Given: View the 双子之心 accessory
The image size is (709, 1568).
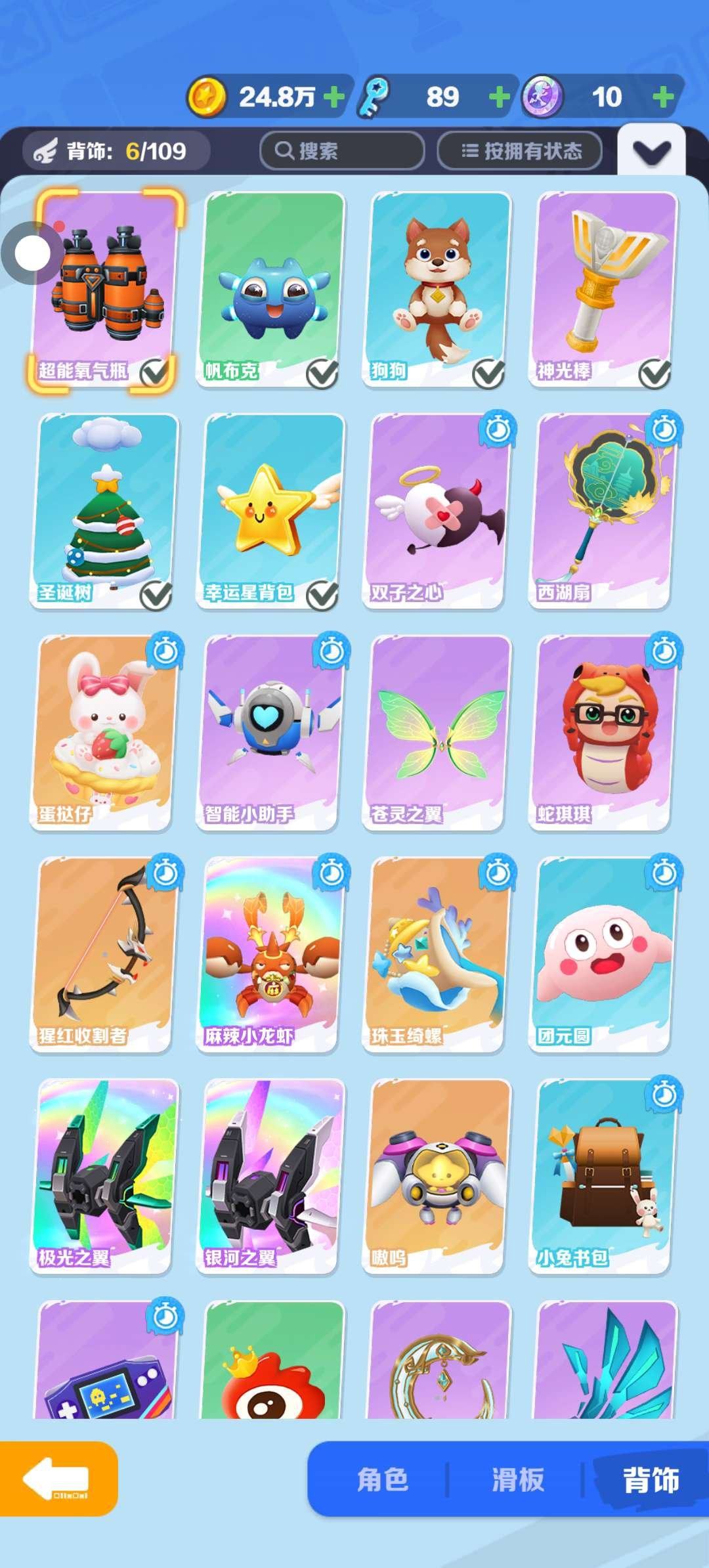Looking at the screenshot, I should click(x=437, y=511).
